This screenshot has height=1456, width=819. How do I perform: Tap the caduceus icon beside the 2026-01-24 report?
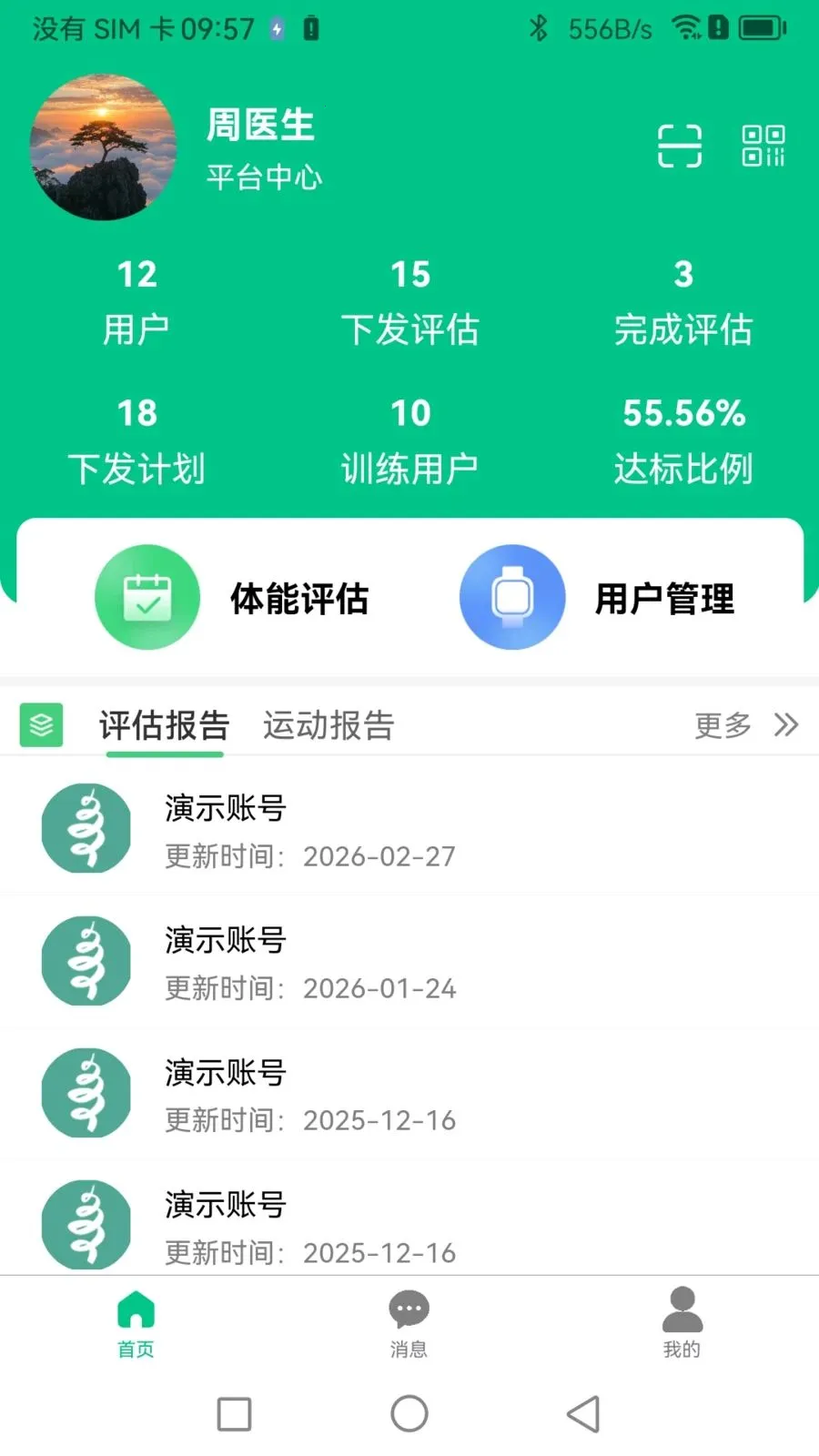86,960
